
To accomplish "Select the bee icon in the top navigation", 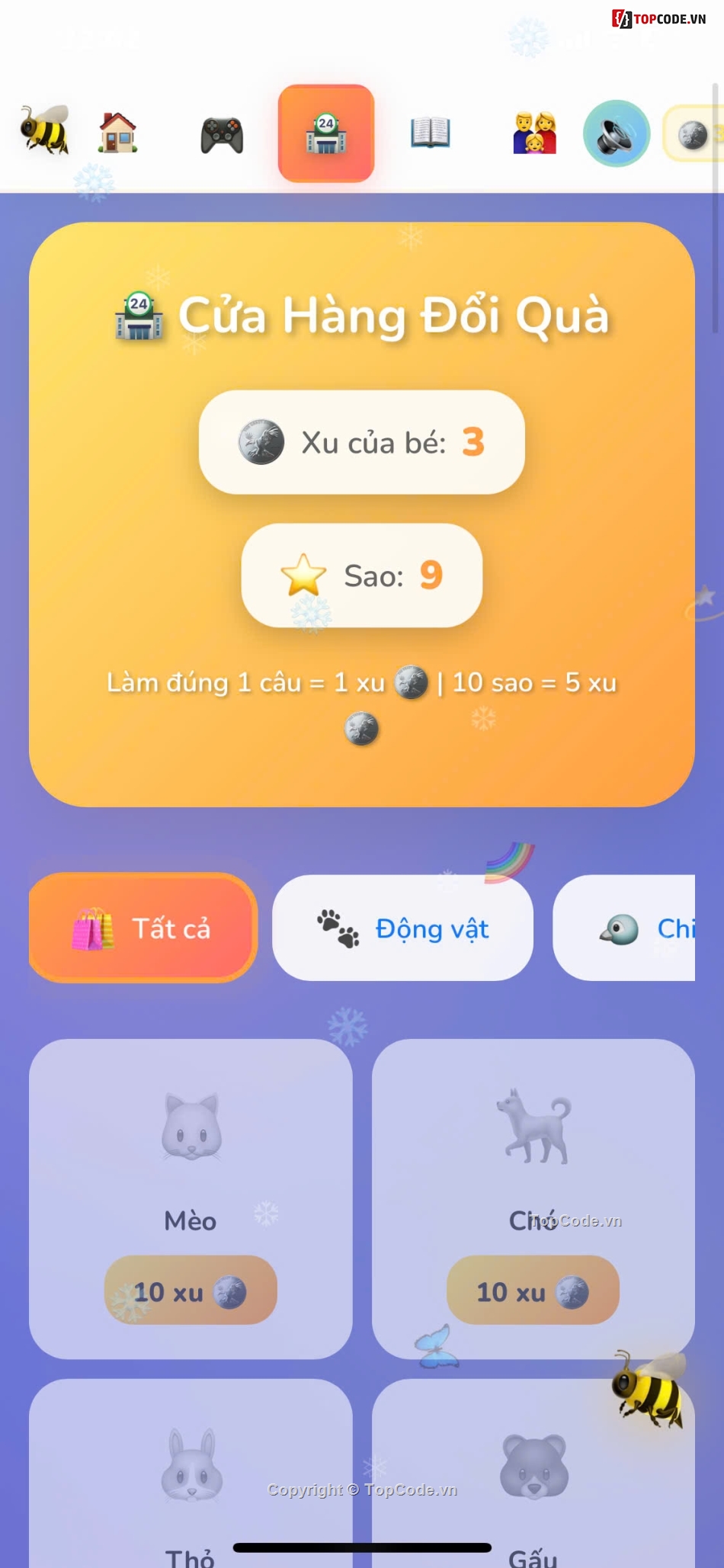I will [x=42, y=133].
